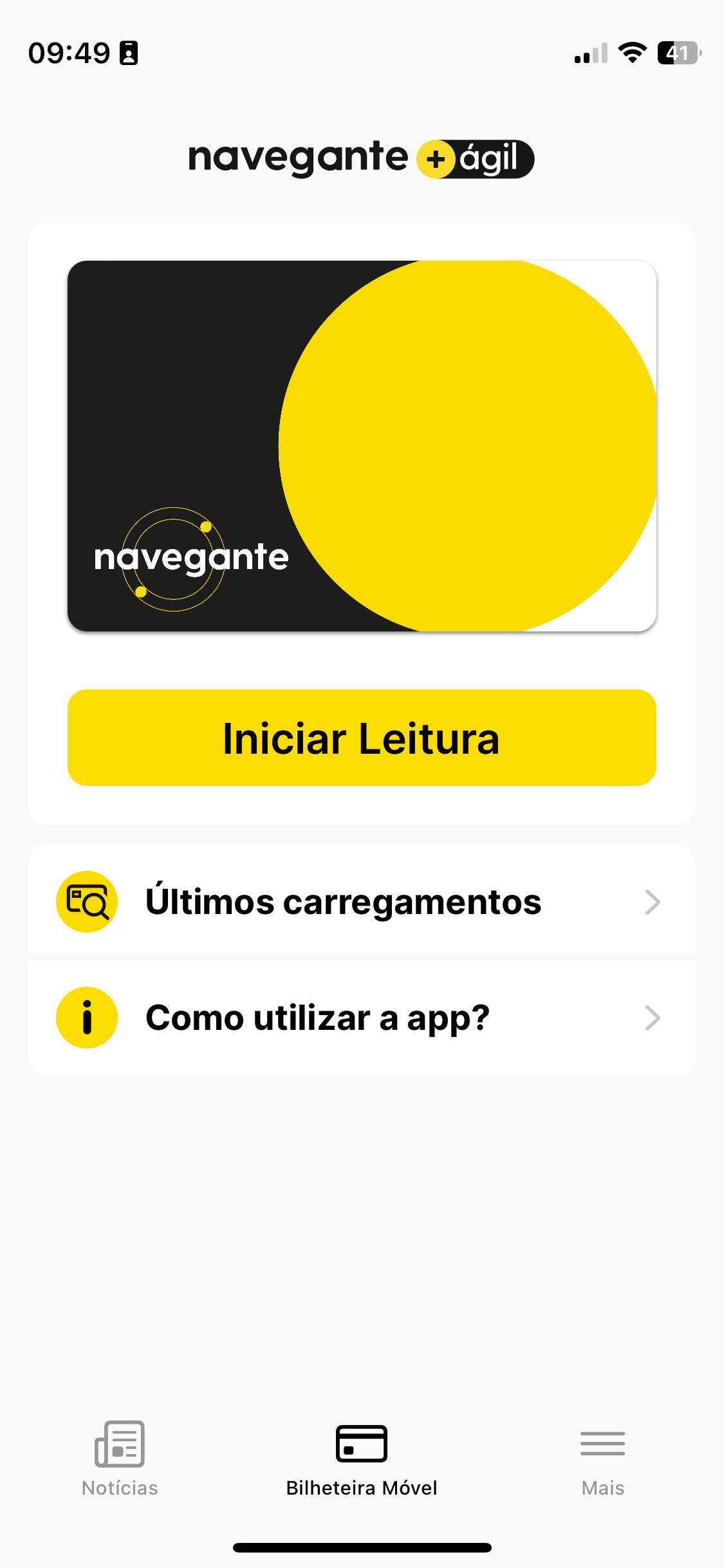Open Últimos carregamentos
This screenshot has width=724, height=1568.
point(362,901)
